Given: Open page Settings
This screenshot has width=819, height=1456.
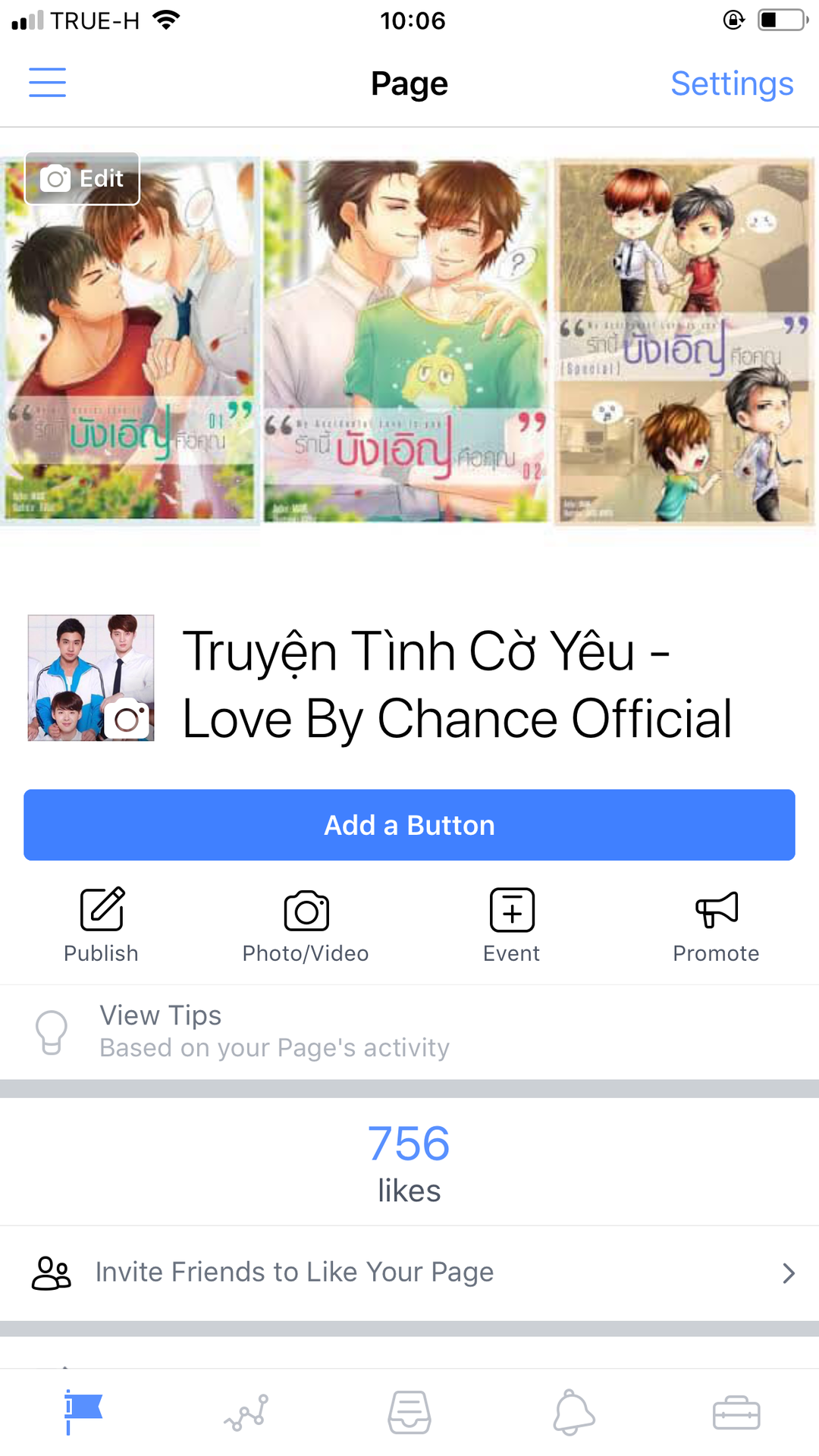Looking at the screenshot, I should coord(732,83).
